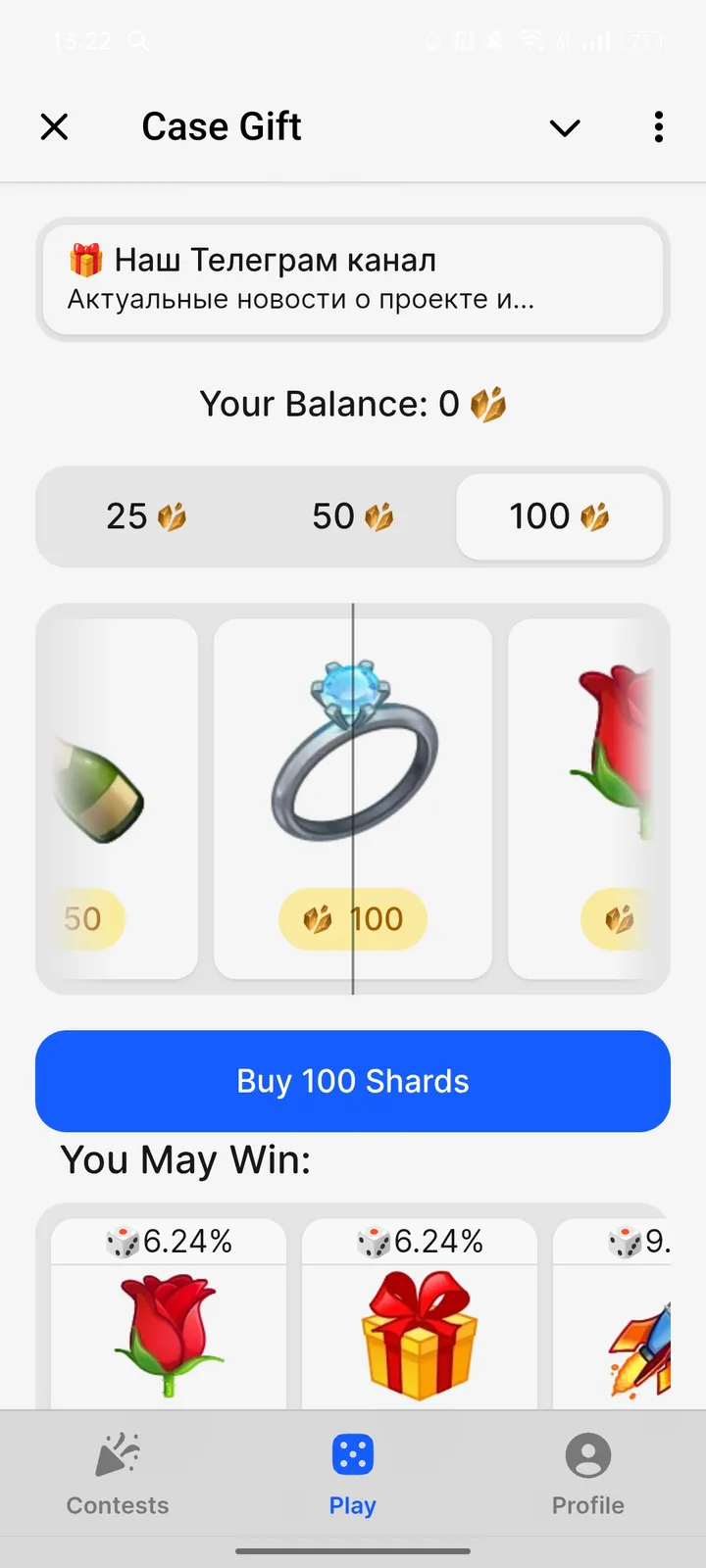706x1568 pixels.
Task: Tap the gift emoji in the Telegram channel banner
Action: pyautogui.click(x=87, y=260)
